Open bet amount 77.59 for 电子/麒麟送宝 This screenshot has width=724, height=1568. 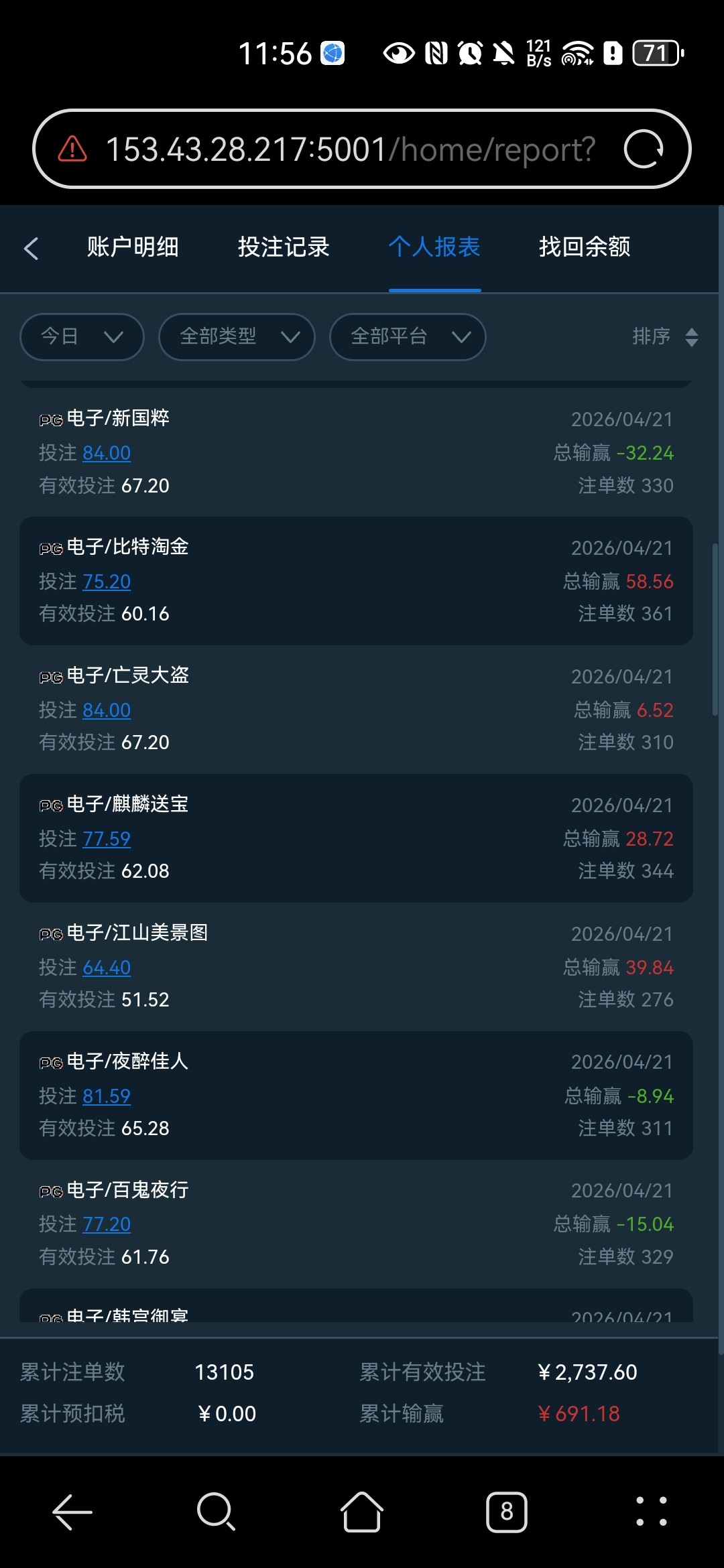point(107,839)
